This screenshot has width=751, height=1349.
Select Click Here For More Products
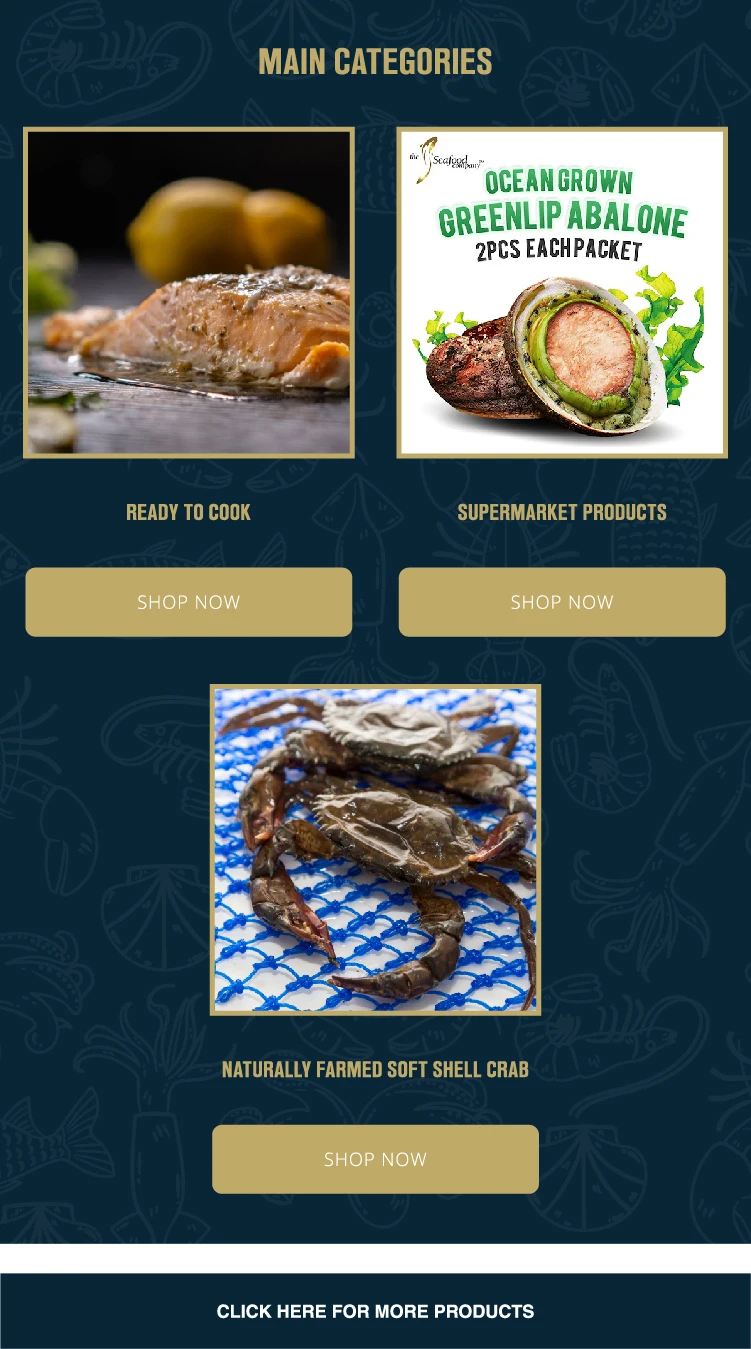pyautogui.click(x=375, y=1311)
